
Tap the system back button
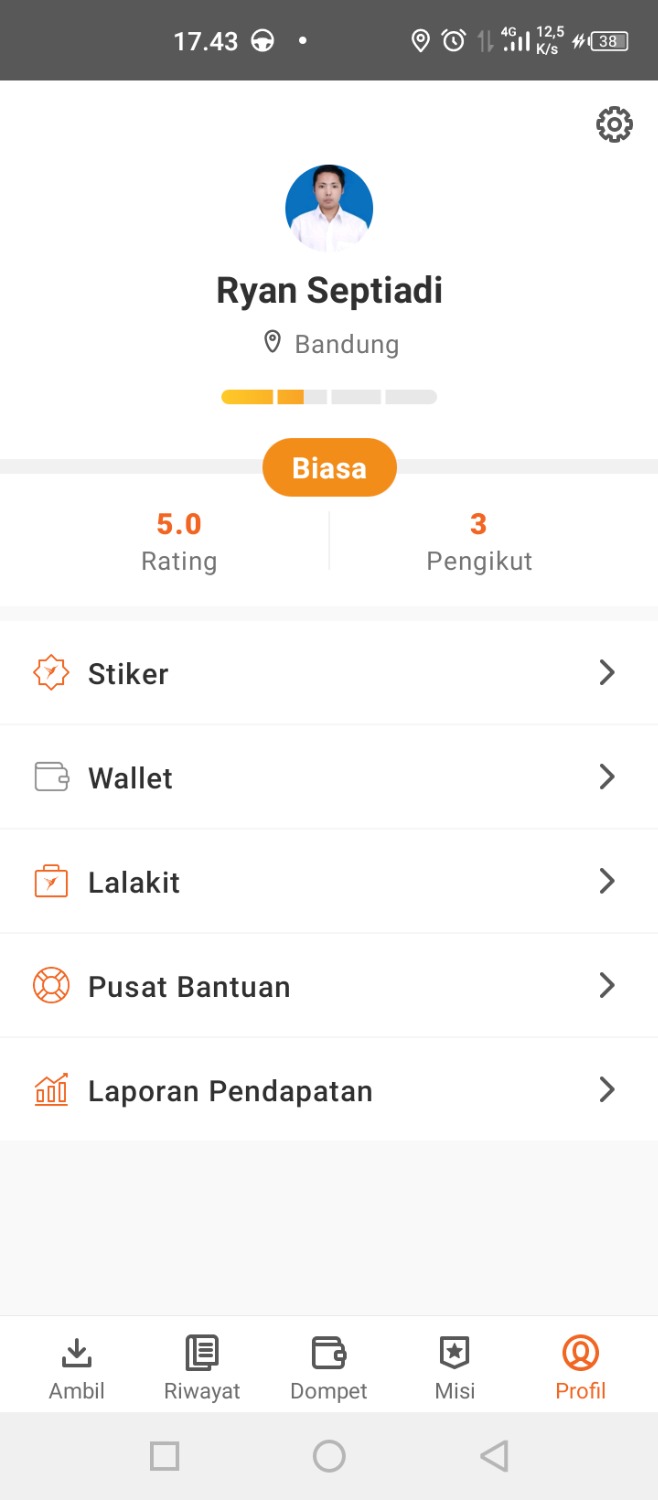coord(494,1456)
